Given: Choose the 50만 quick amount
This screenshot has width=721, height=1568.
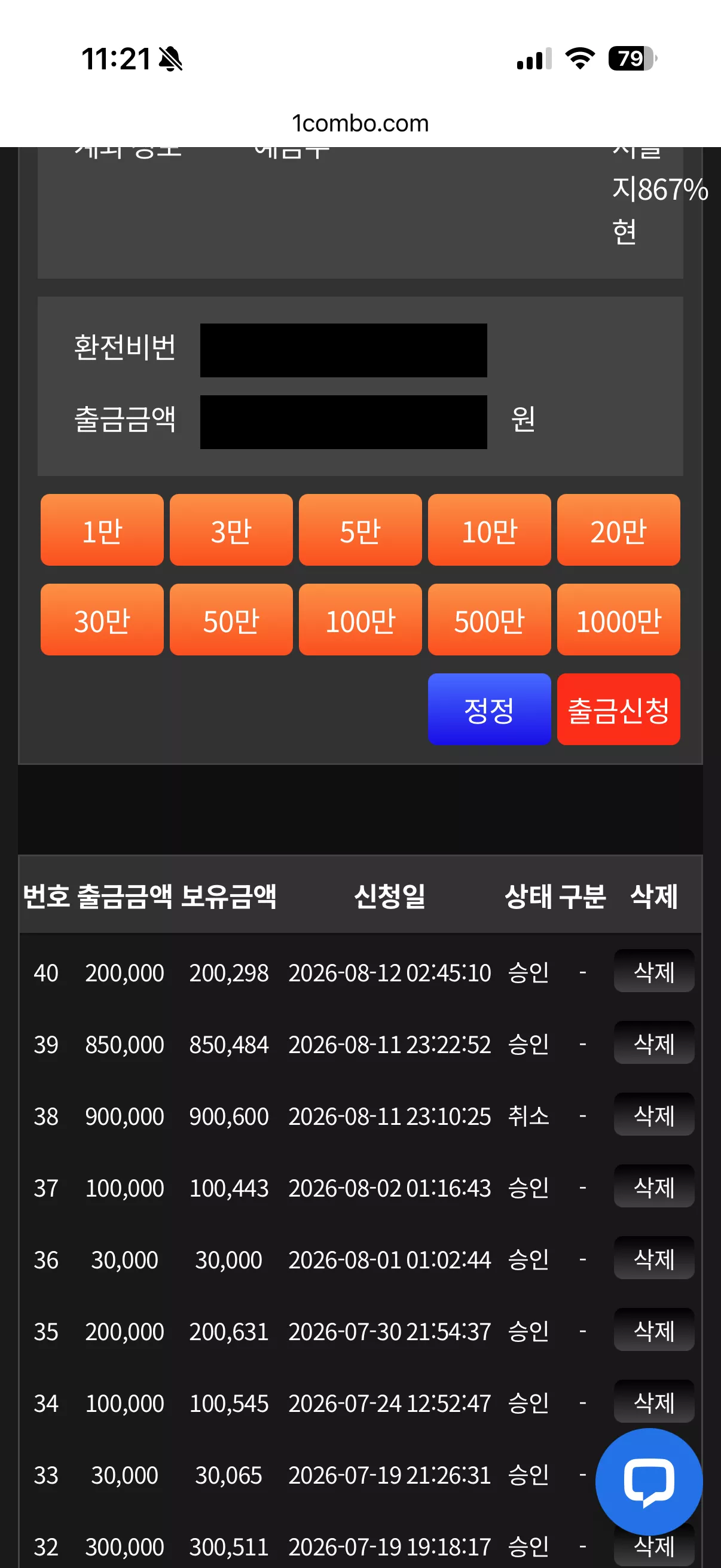Looking at the screenshot, I should (x=231, y=619).
